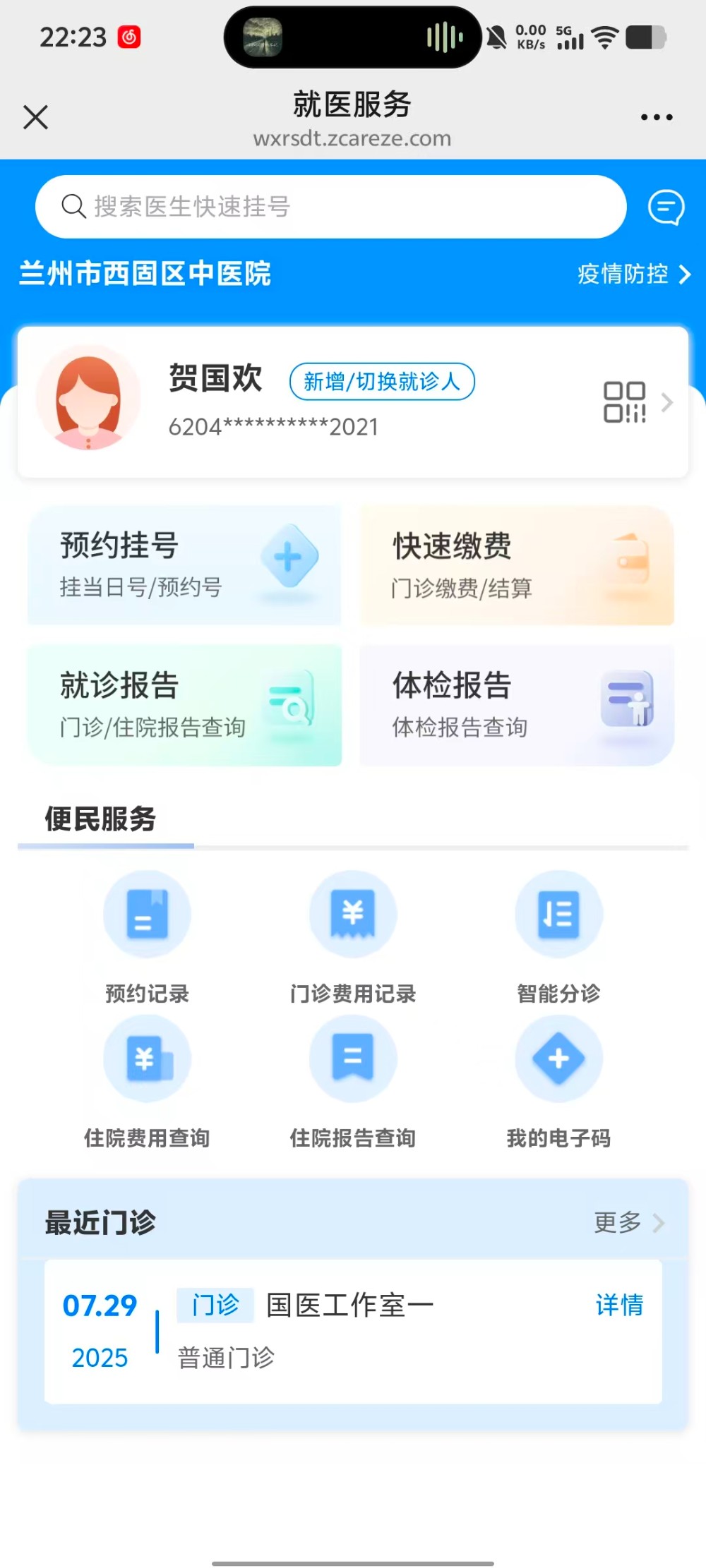Show the patient QR code
706x1568 pixels.
[625, 402]
